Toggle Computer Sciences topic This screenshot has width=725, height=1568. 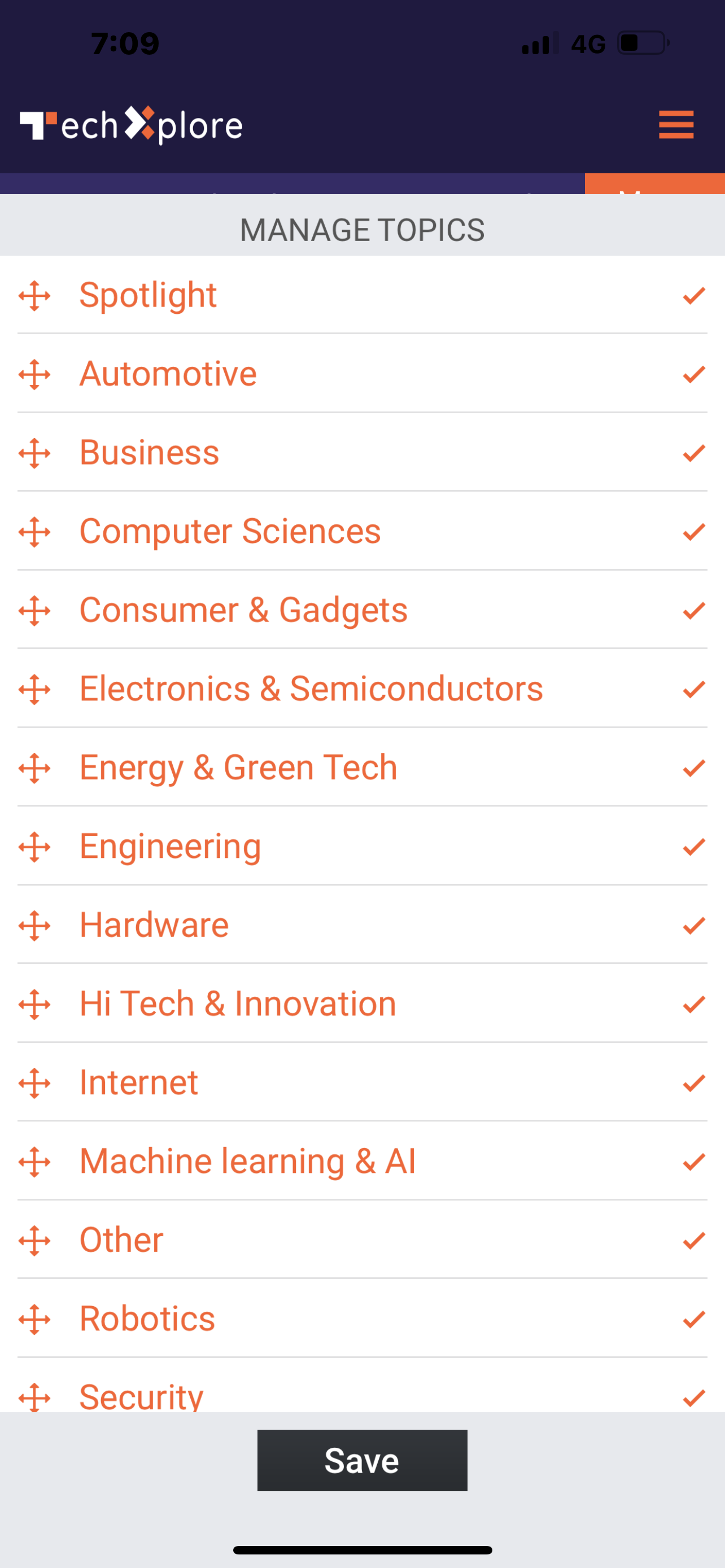(694, 532)
